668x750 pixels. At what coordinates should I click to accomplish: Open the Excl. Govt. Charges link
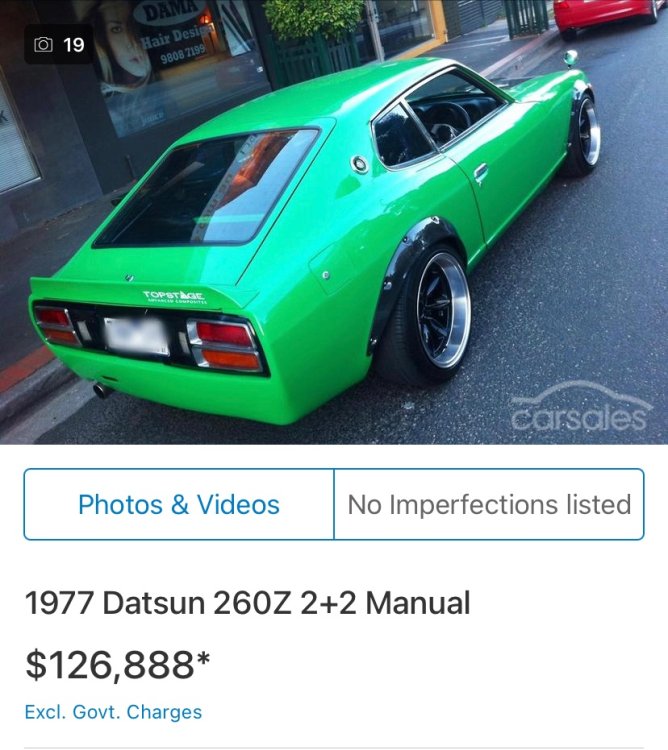click(x=113, y=712)
